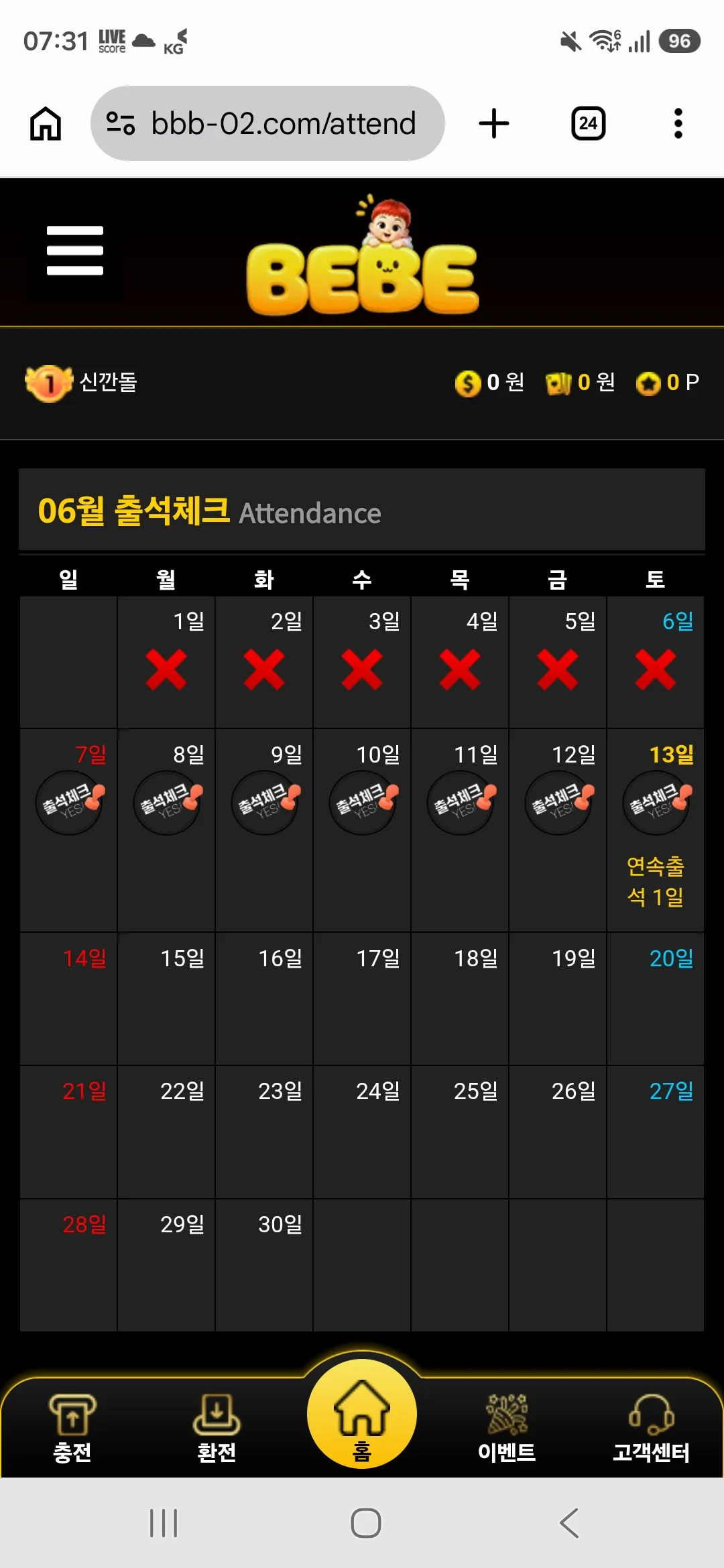Image resolution: width=724 pixels, height=1568 pixels.
Task: Go to the 충전 tab
Action: 72,1427
